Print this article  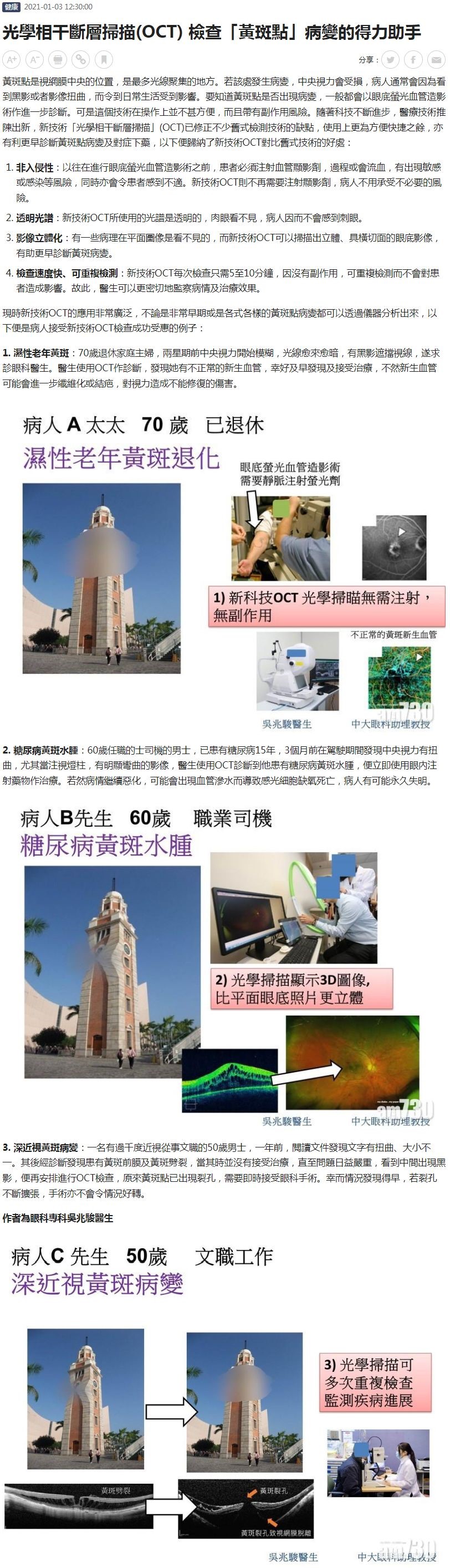(x=58, y=59)
